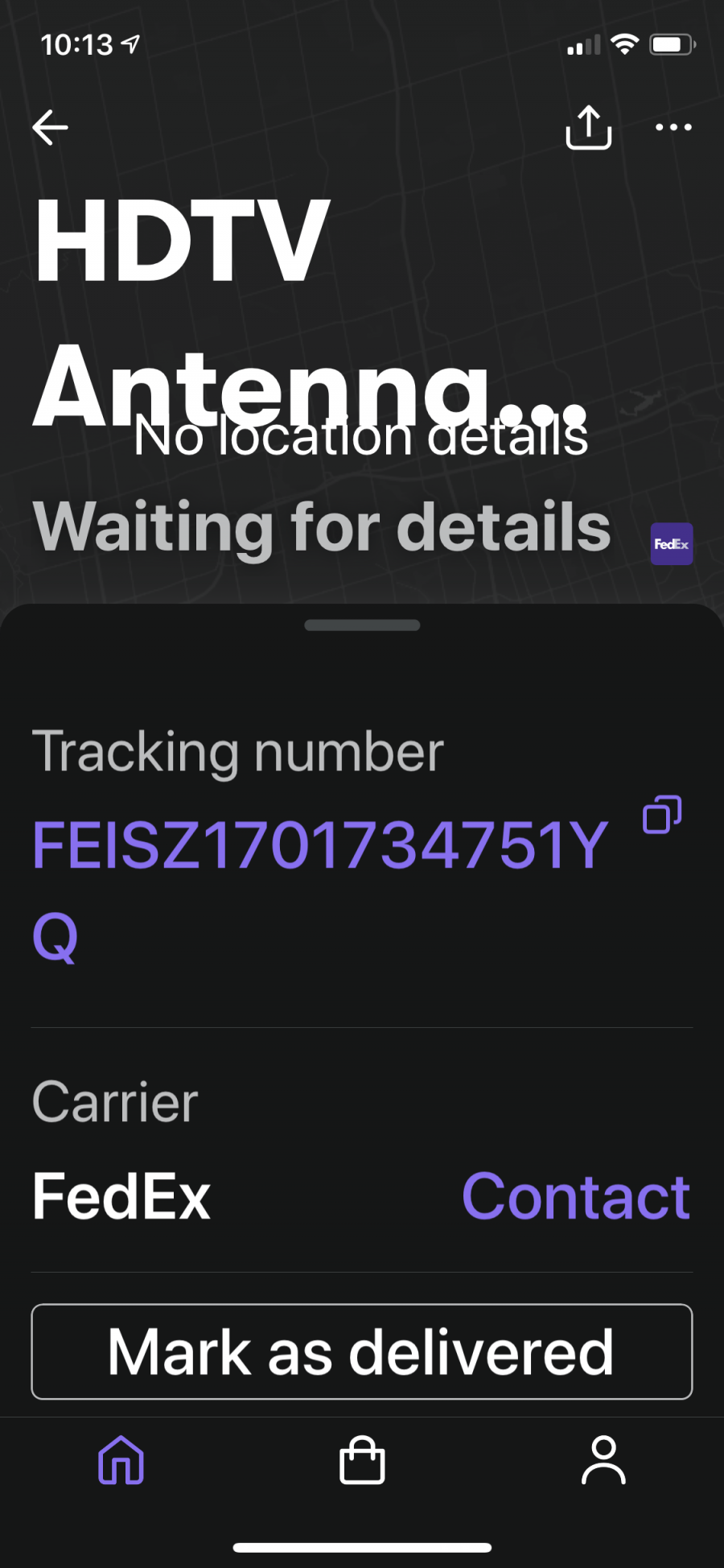Open the shopping bag tab
Viewport: 724px width, 1568px height.
tap(362, 1459)
